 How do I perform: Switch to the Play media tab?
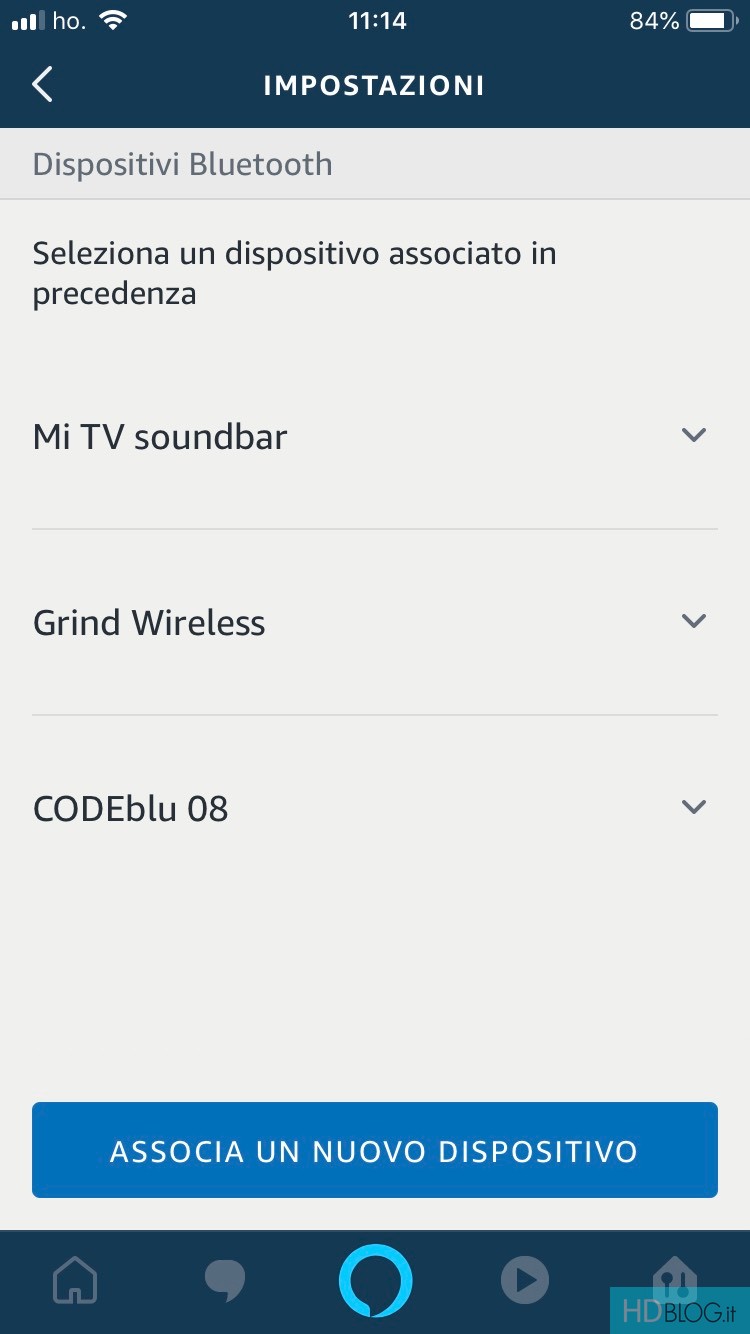[x=525, y=1280]
